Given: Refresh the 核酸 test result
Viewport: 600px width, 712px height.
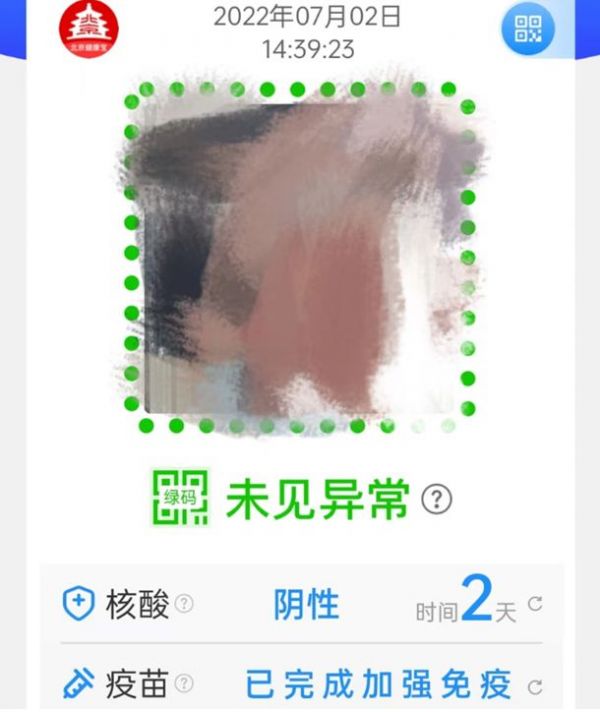Looking at the screenshot, I should pos(535,603).
